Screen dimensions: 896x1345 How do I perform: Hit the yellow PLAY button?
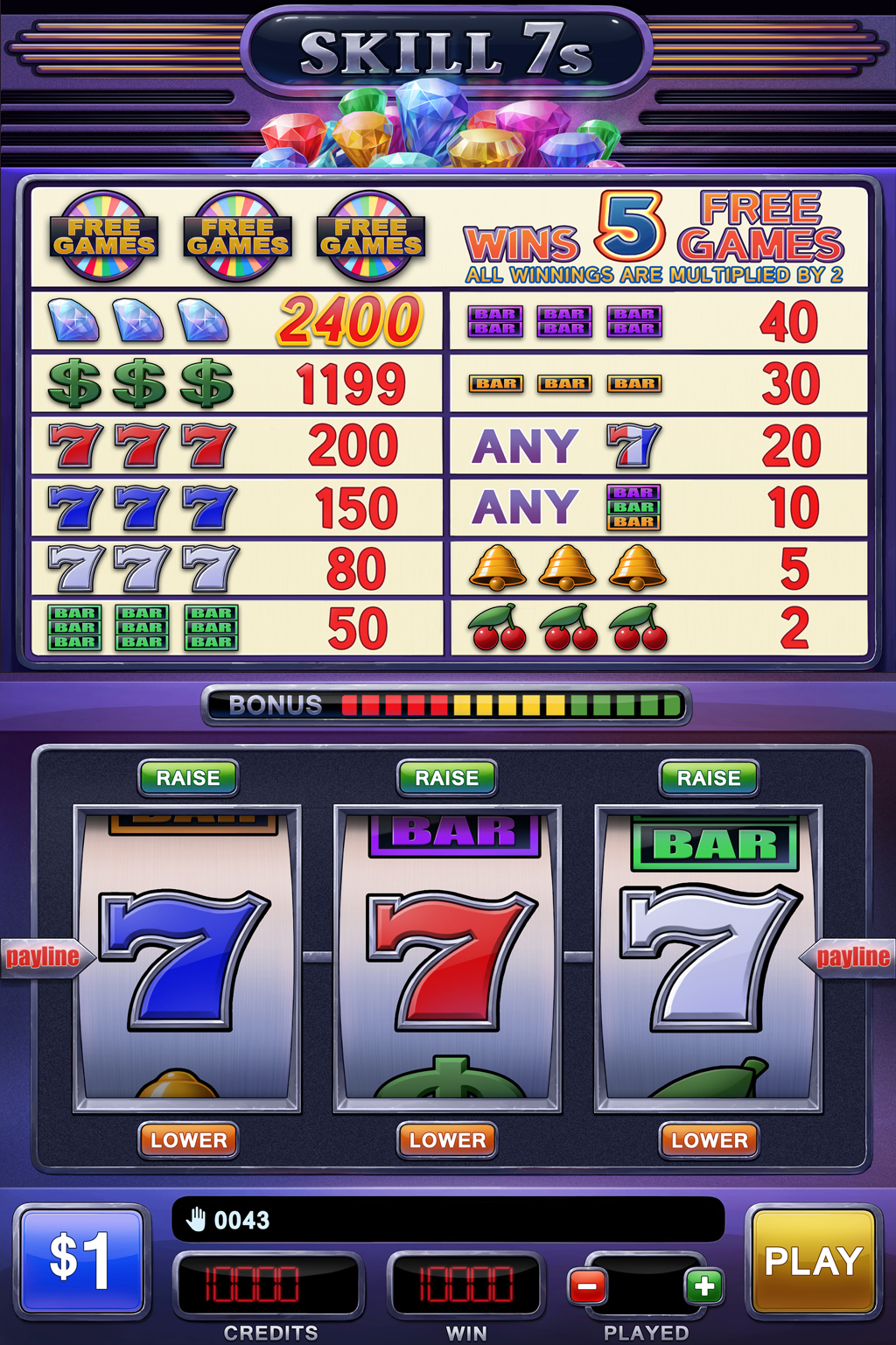(813, 1261)
